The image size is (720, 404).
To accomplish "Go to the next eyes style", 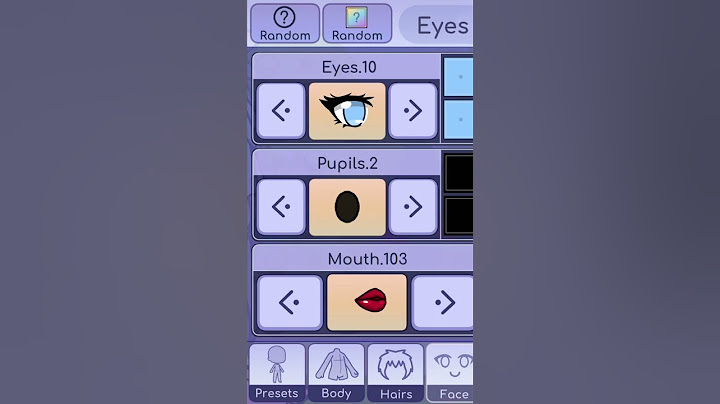I will pyautogui.click(x=413, y=111).
